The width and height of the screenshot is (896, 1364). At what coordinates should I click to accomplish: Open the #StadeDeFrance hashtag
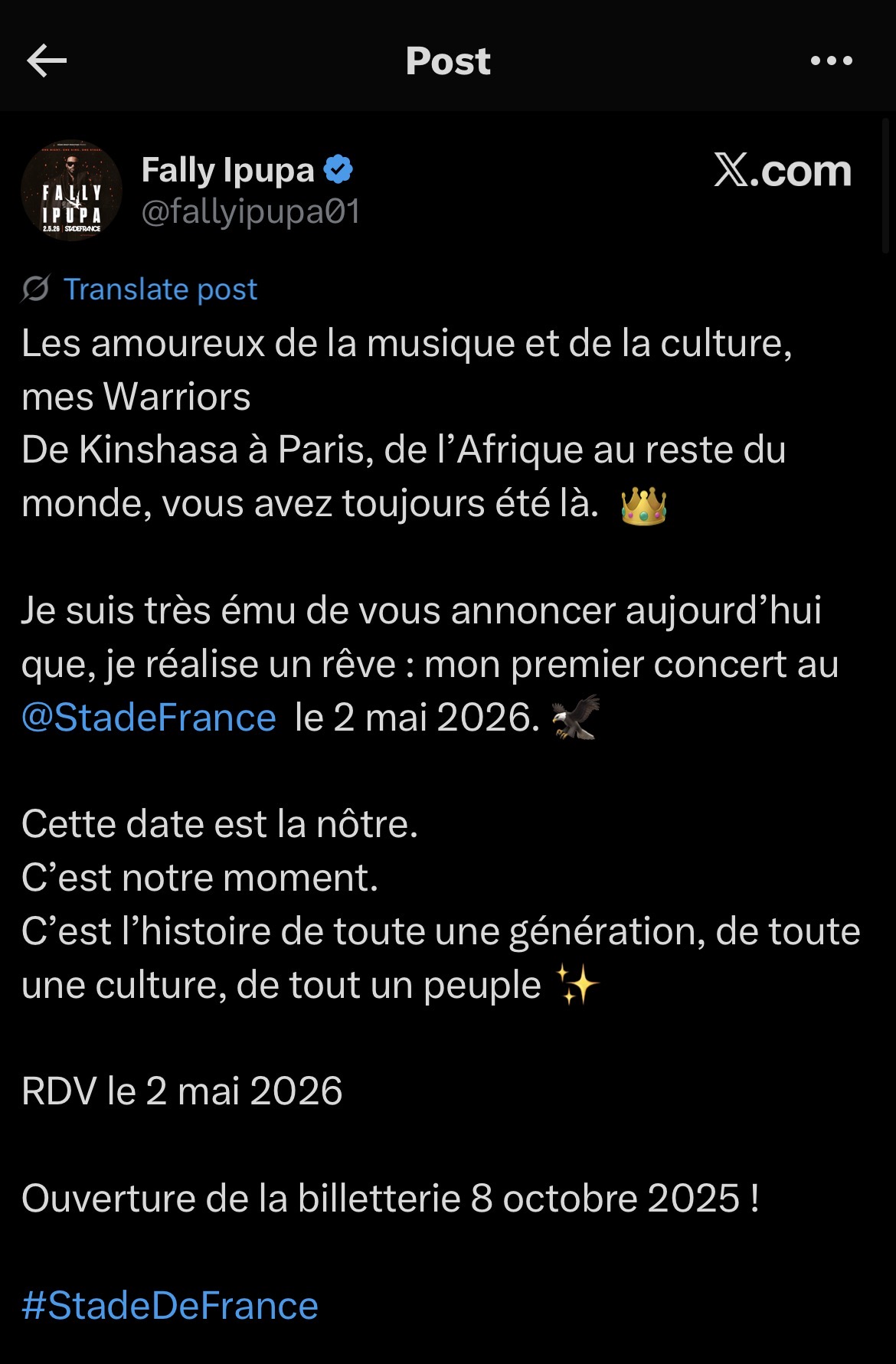click(170, 1306)
